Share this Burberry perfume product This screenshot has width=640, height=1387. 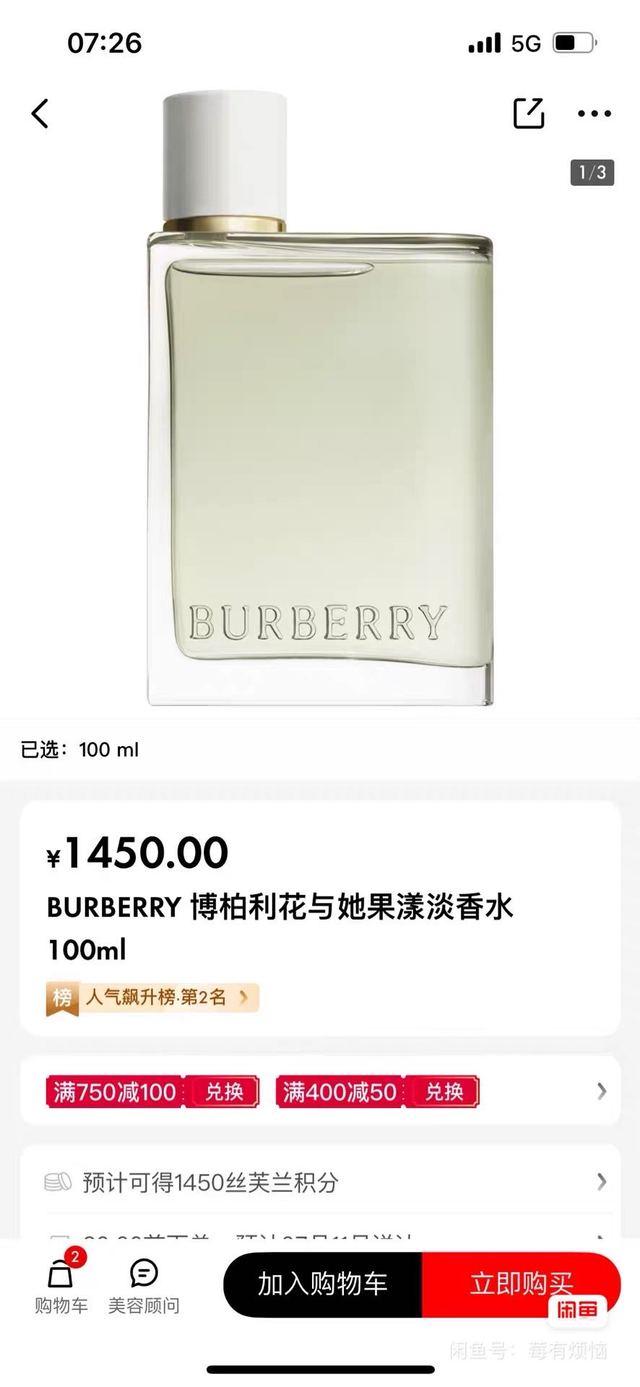pyautogui.click(x=528, y=114)
